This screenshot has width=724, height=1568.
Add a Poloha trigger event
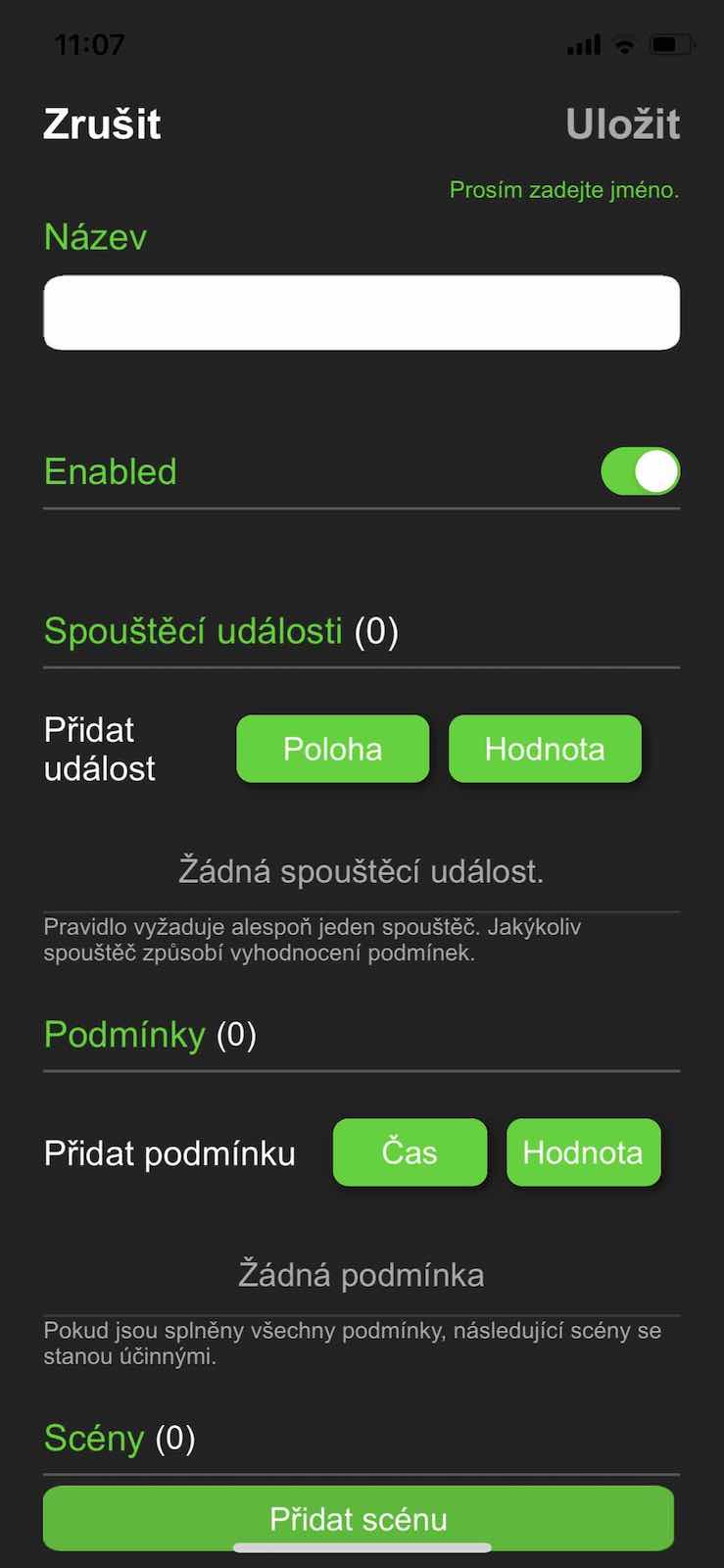(x=333, y=749)
